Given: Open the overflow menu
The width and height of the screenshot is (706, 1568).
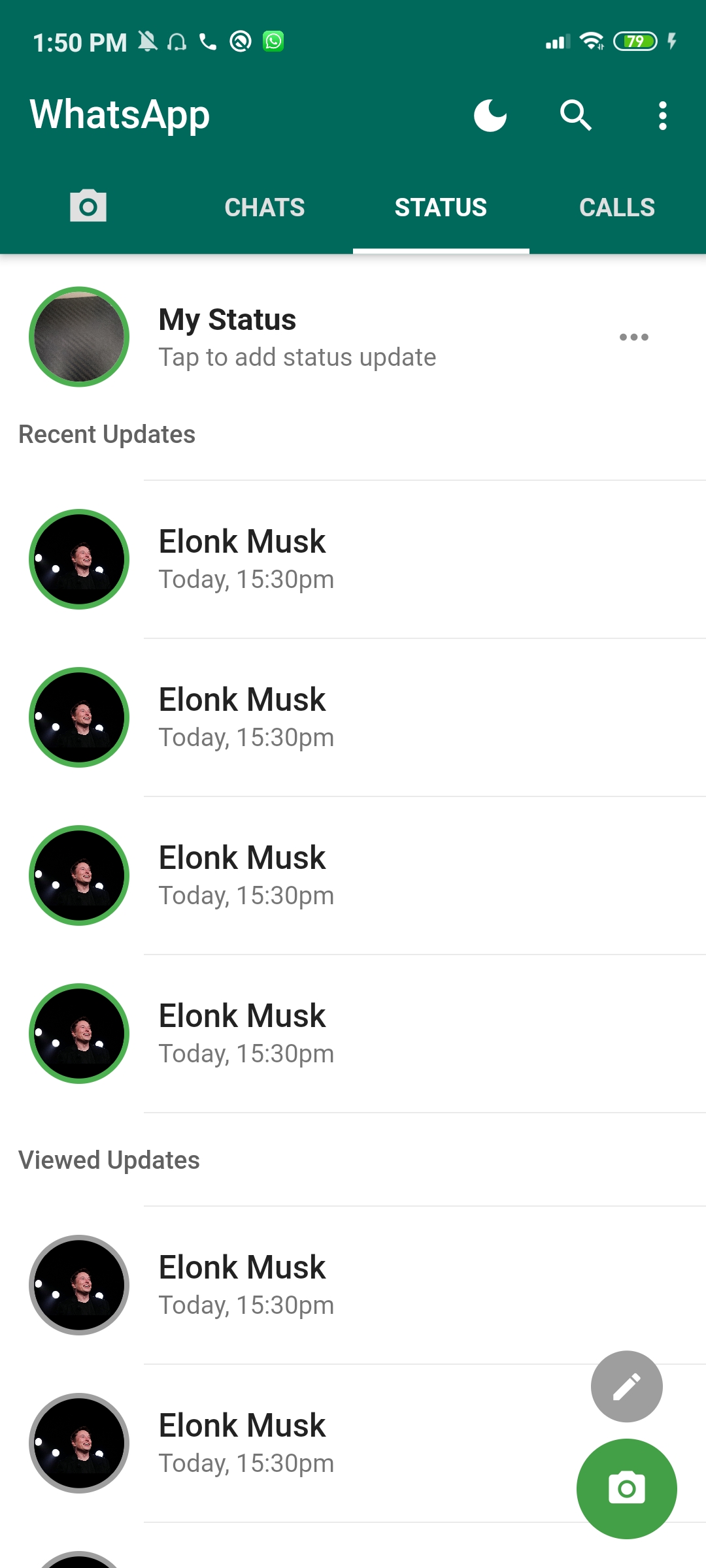Looking at the screenshot, I should point(662,116).
